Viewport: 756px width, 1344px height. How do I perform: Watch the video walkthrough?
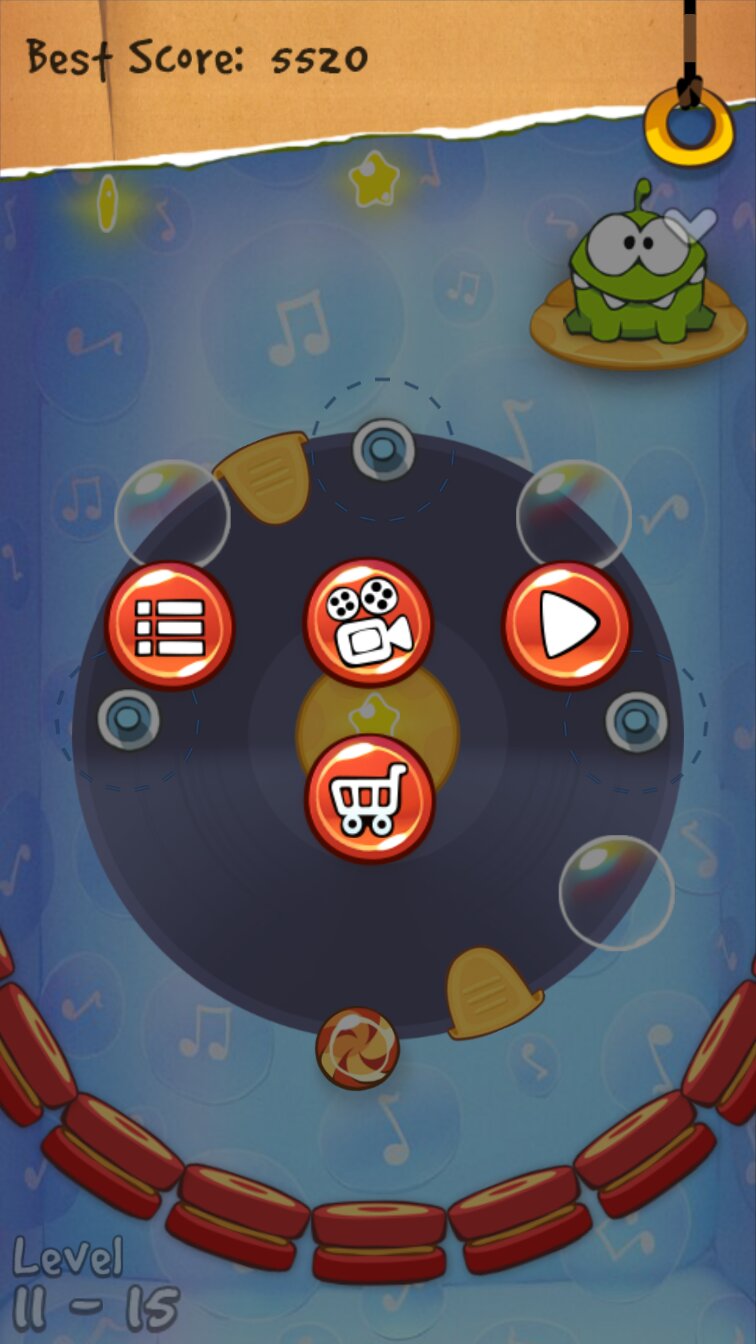point(368,622)
